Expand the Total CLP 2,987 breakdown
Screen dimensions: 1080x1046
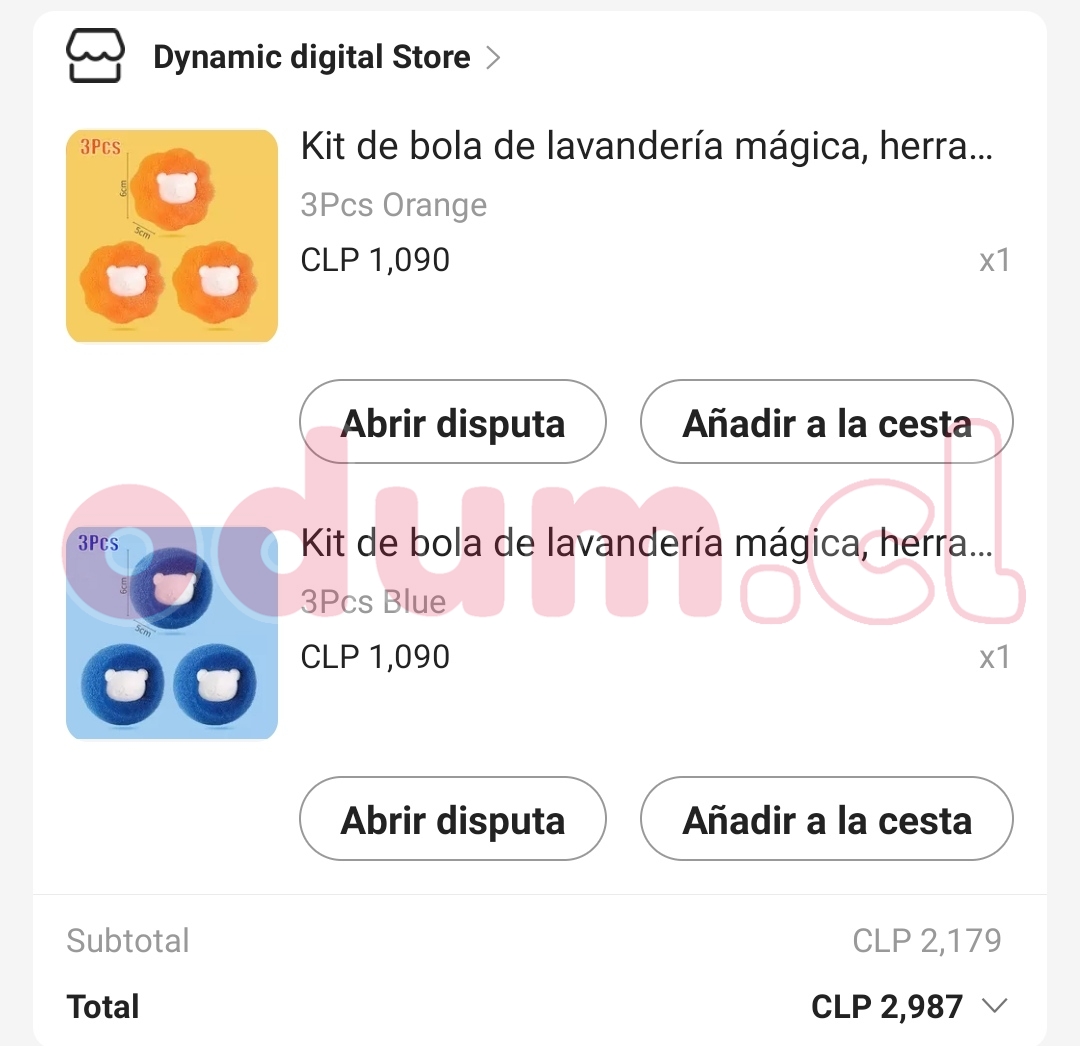(x=994, y=1006)
